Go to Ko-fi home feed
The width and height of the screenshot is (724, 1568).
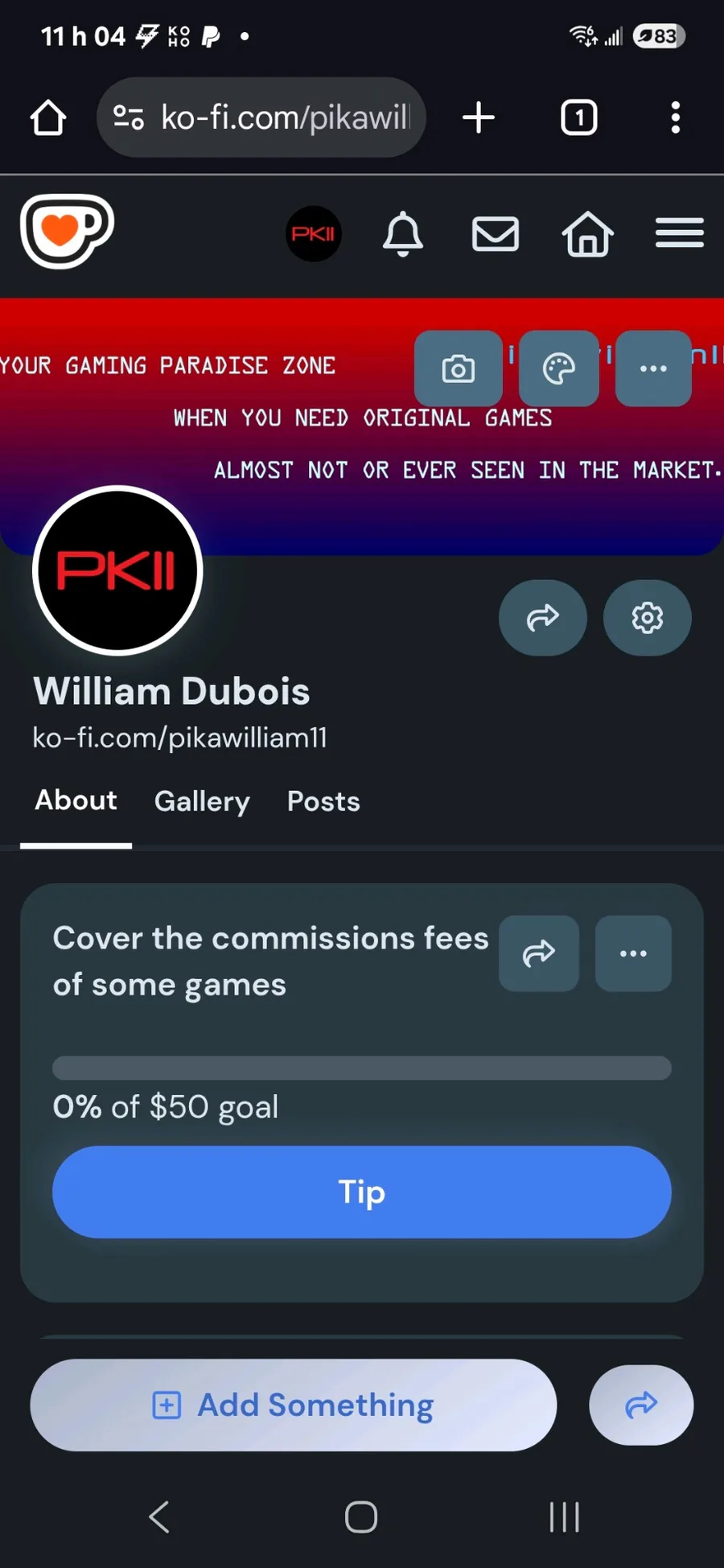click(x=587, y=234)
